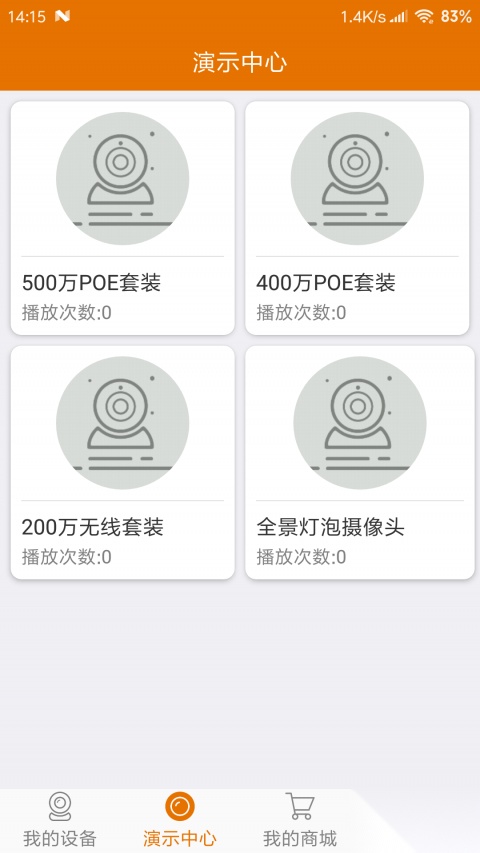
Task: View the 全景灯泡摄像头 demo
Action: pos(360,462)
